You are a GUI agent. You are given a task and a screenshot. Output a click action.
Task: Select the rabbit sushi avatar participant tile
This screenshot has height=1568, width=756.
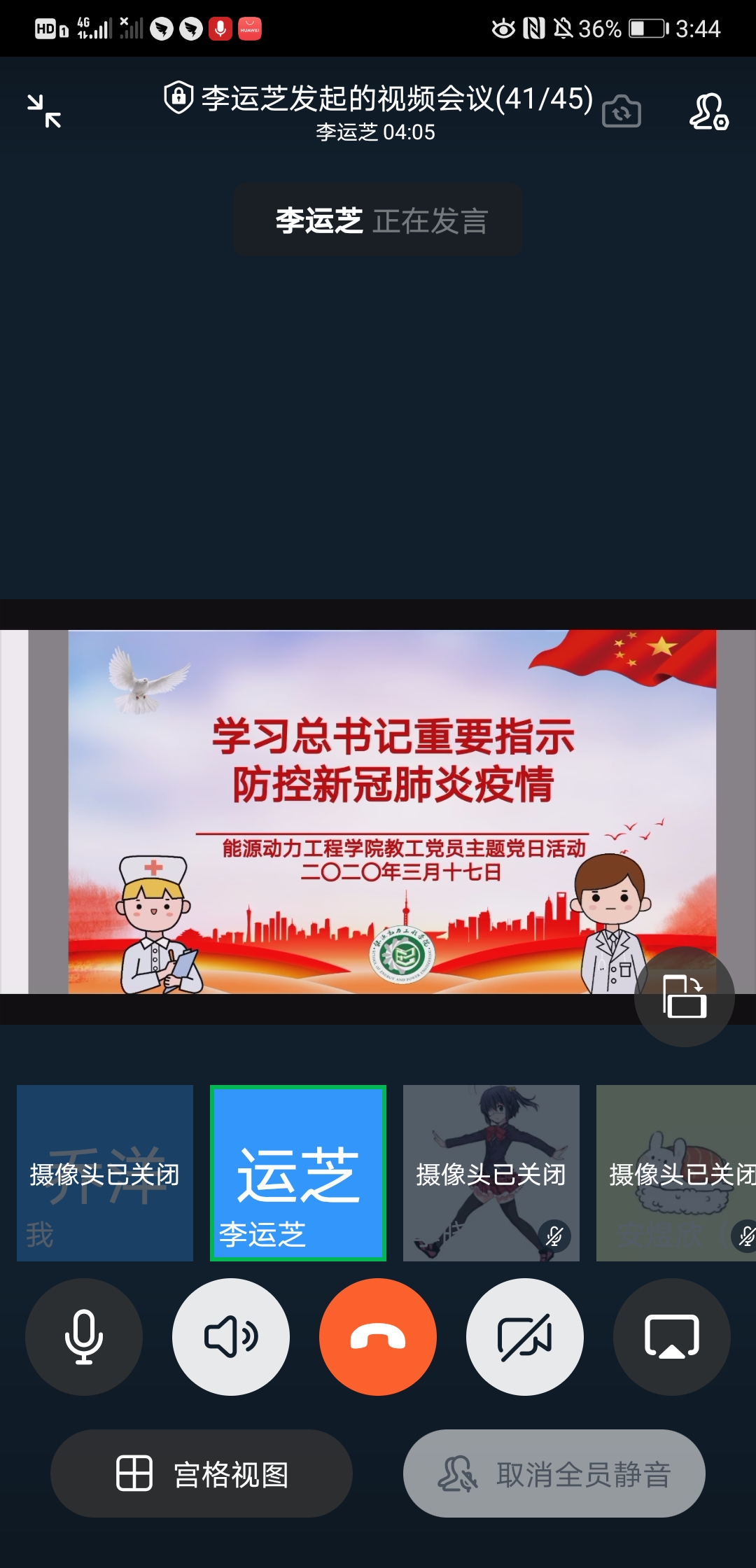coord(676,1173)
